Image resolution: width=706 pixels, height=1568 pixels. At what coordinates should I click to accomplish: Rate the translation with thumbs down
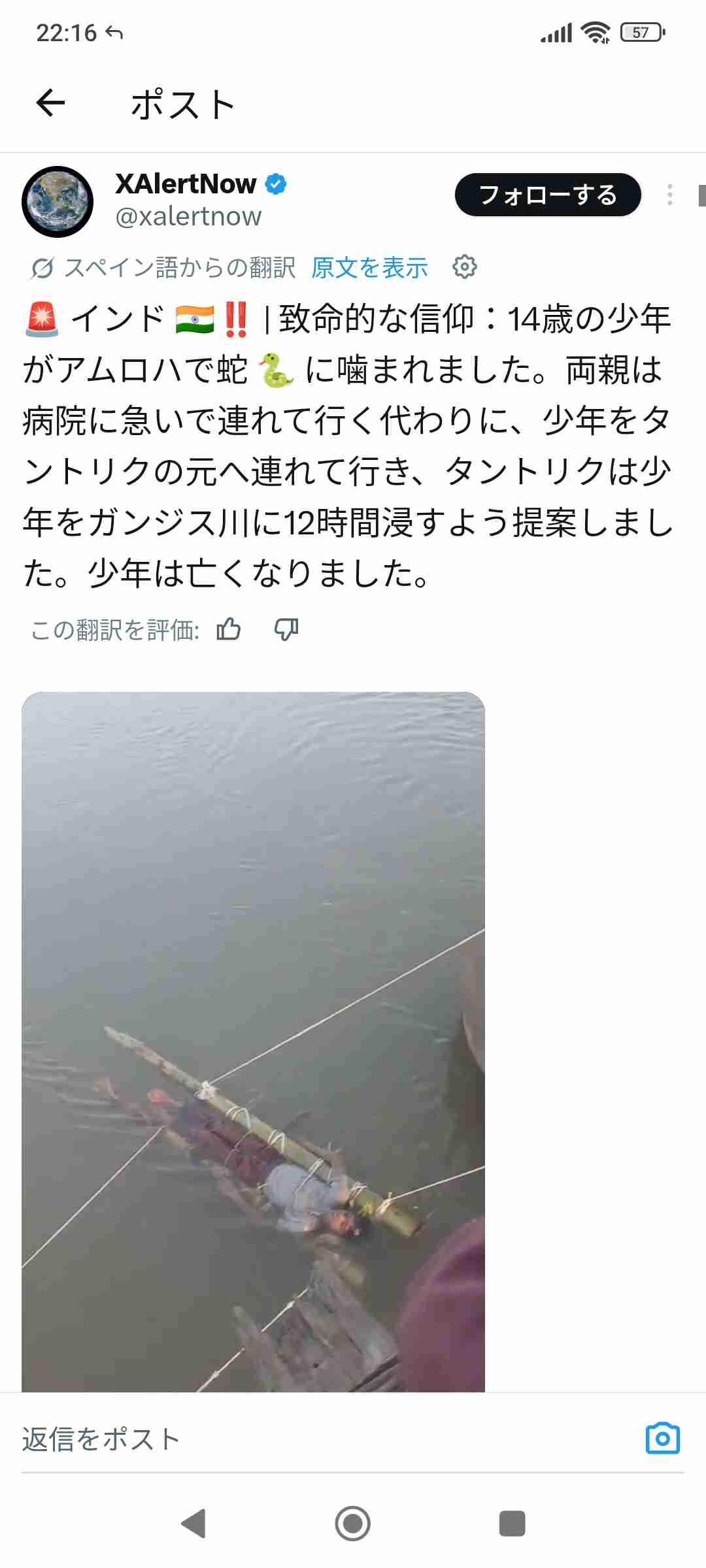(x=286, y=629)
